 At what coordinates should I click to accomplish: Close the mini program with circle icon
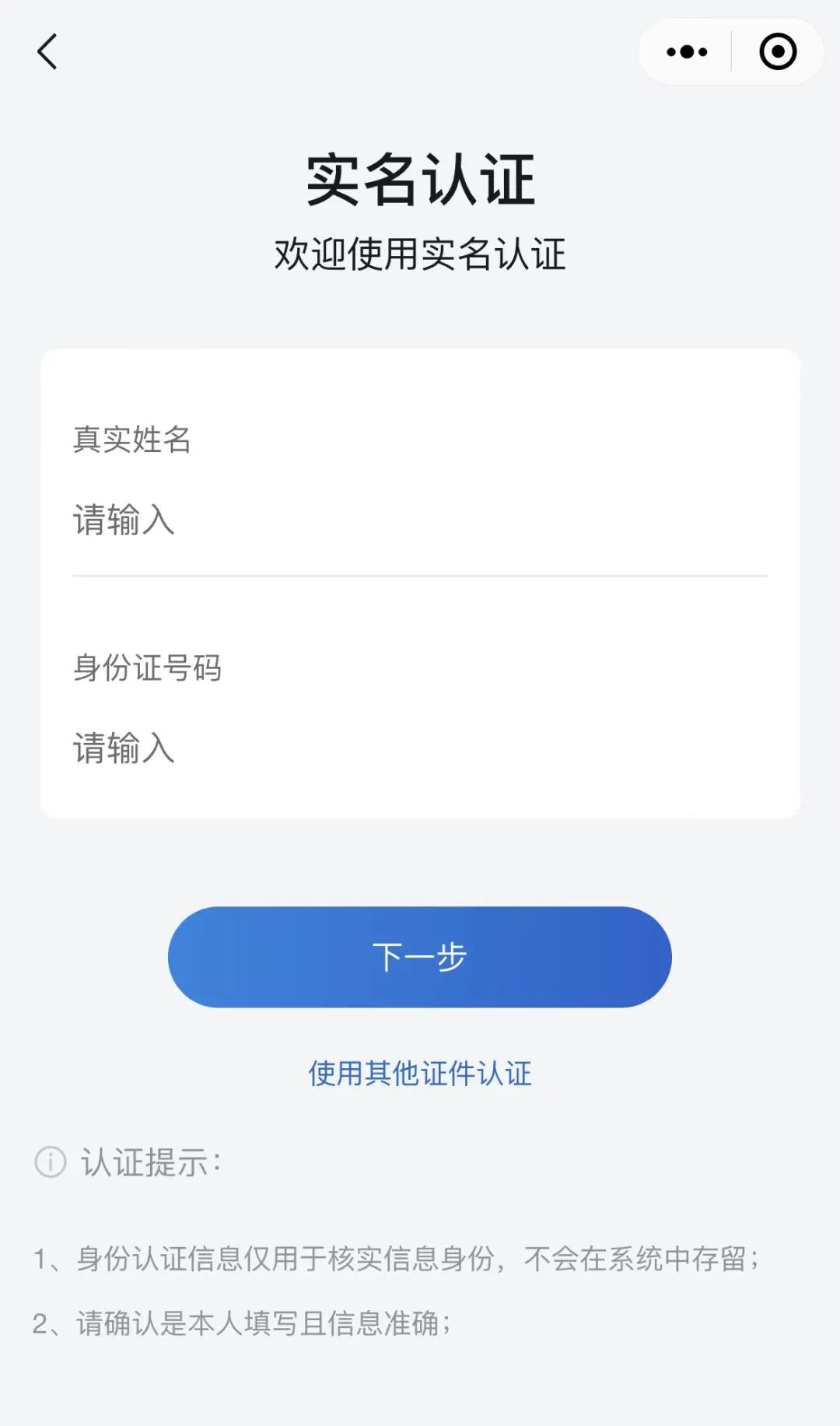pos(778,52)
